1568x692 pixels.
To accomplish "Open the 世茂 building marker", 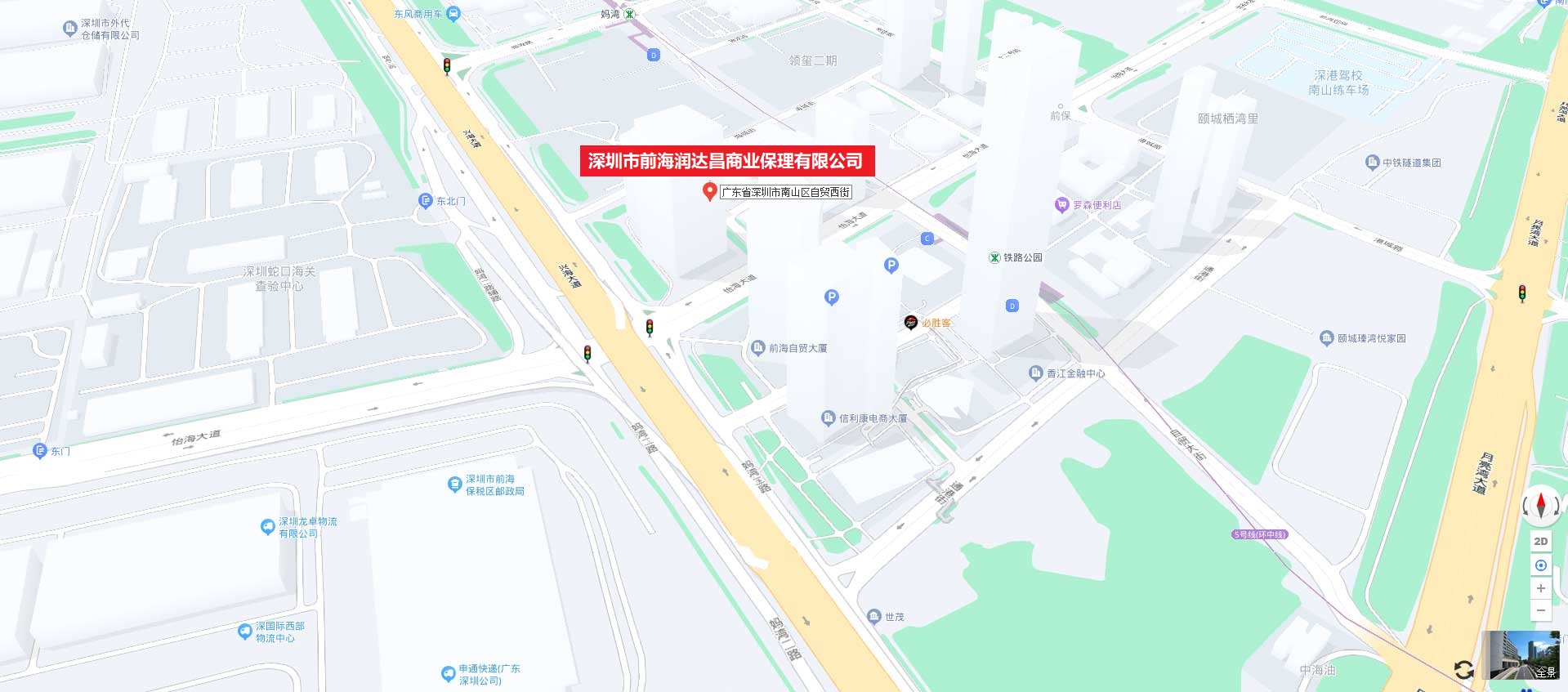I will [874, 617].
